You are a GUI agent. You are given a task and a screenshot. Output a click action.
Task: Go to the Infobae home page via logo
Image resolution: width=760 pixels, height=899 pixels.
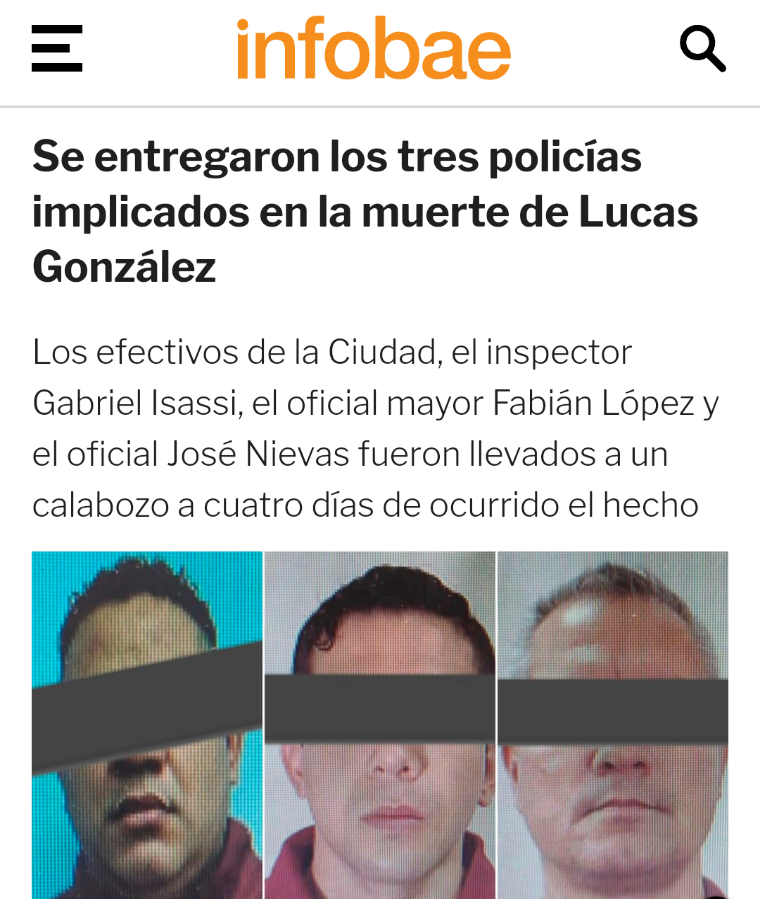[x=373, y=49]
